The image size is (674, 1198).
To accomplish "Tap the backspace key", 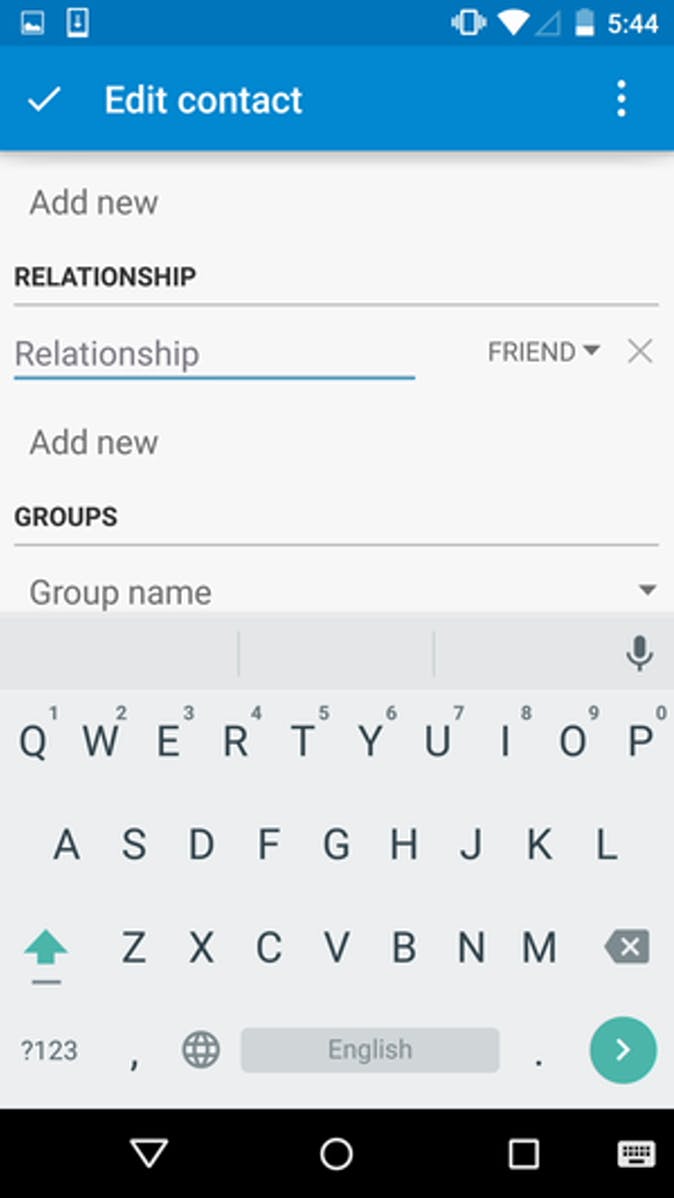I will click(627, 947).
